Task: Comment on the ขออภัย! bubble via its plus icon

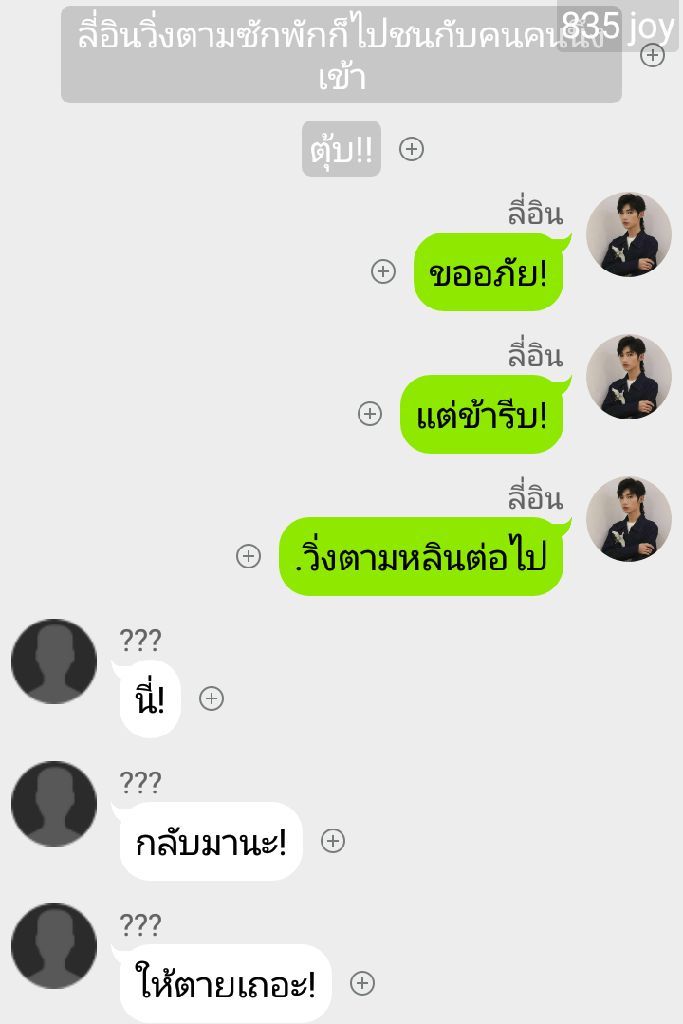Action: coord(383,272)
